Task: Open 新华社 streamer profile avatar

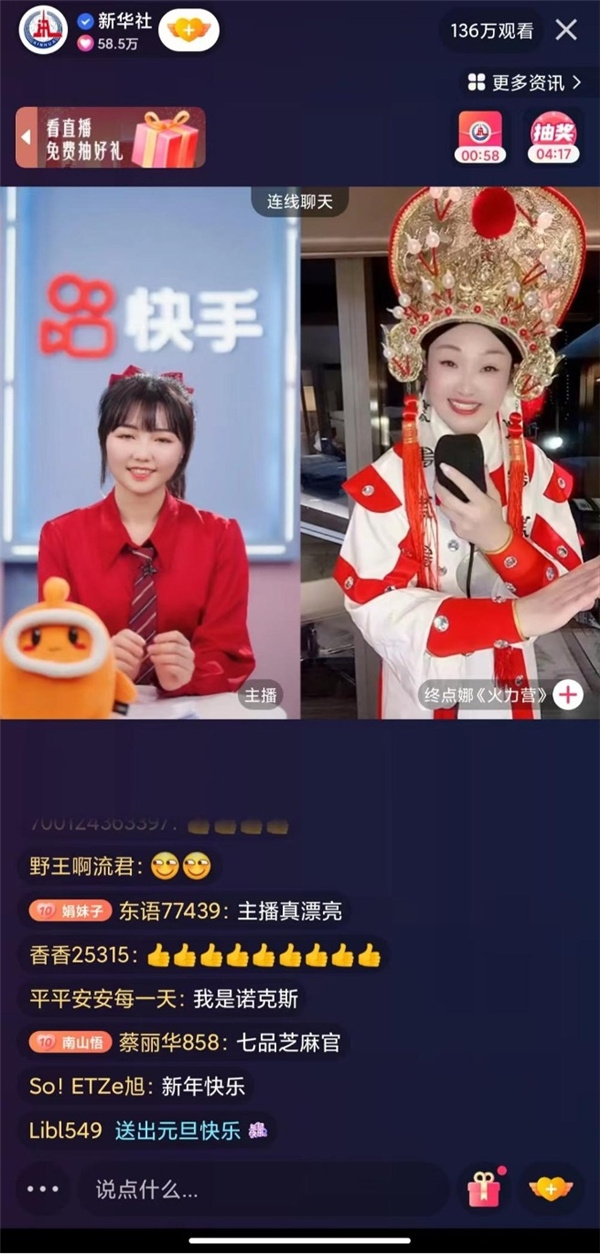Action: [43, 30]
